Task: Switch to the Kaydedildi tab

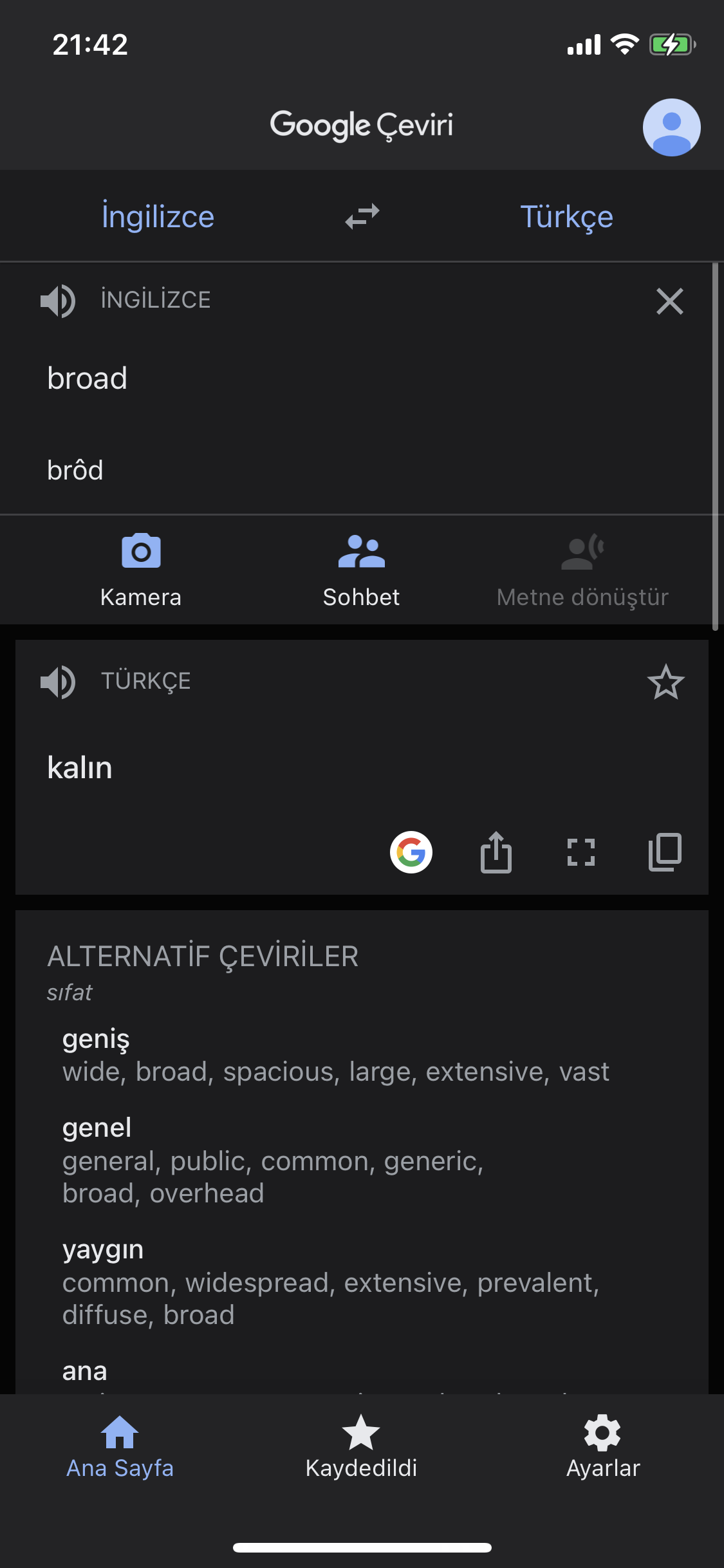Action: (x=361, y=1447)
